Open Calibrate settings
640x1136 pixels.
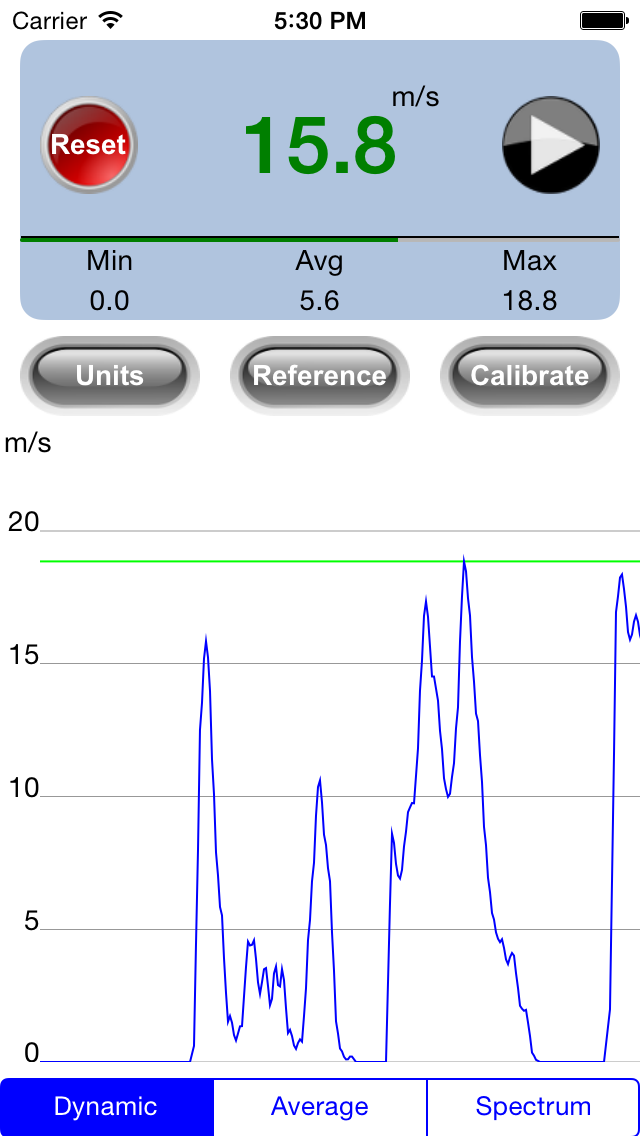530,375
